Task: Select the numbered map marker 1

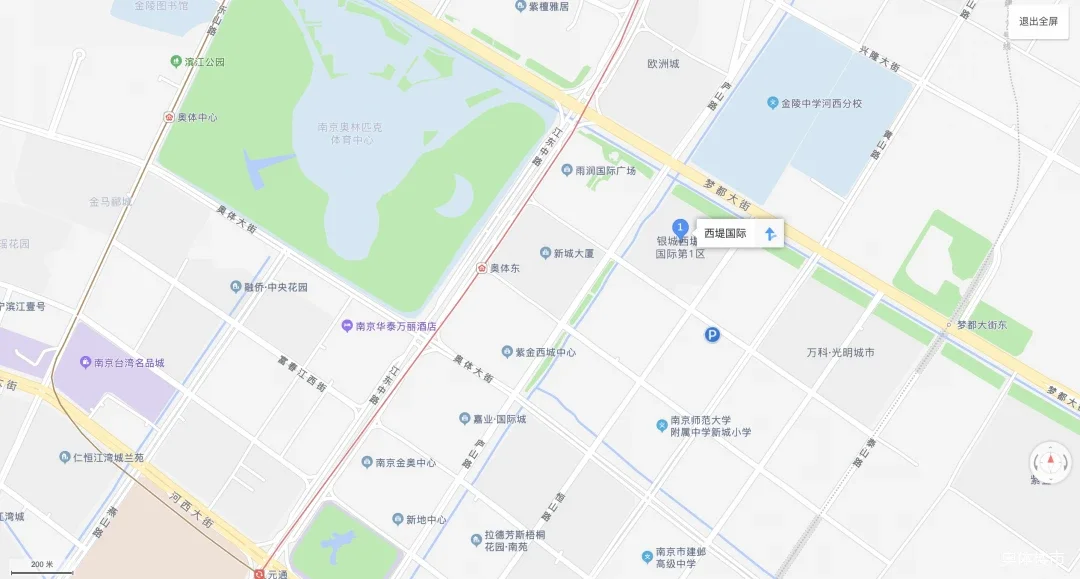Action: 680,229
